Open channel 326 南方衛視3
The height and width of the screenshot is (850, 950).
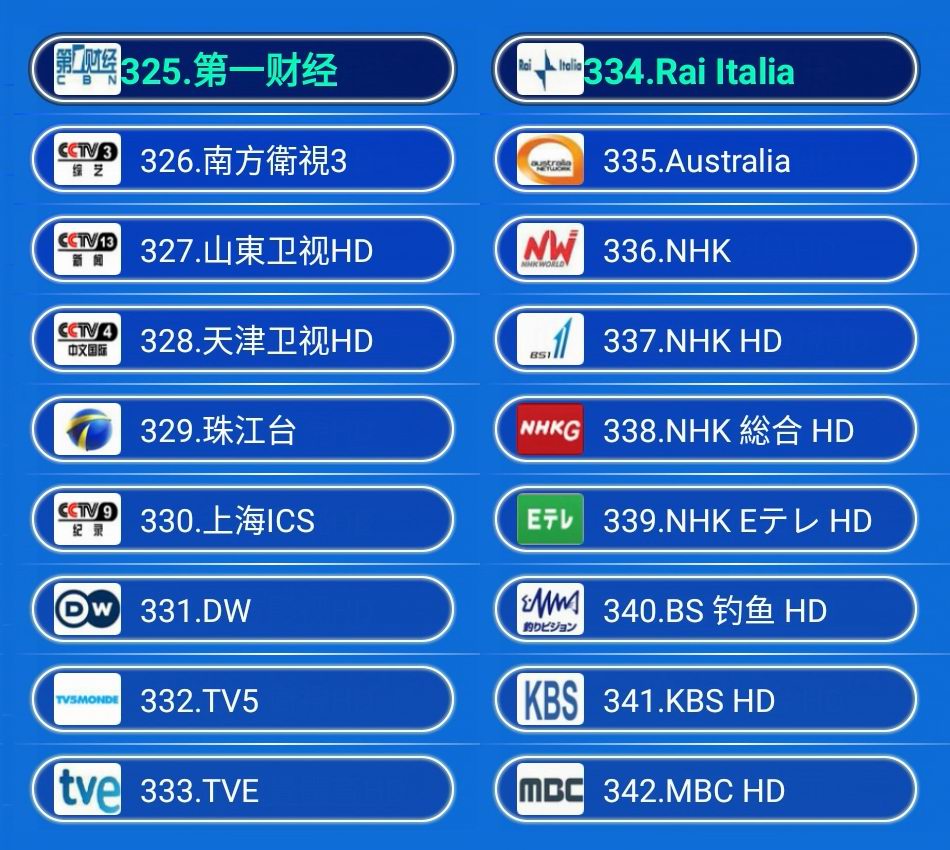[x=242, y=160]
